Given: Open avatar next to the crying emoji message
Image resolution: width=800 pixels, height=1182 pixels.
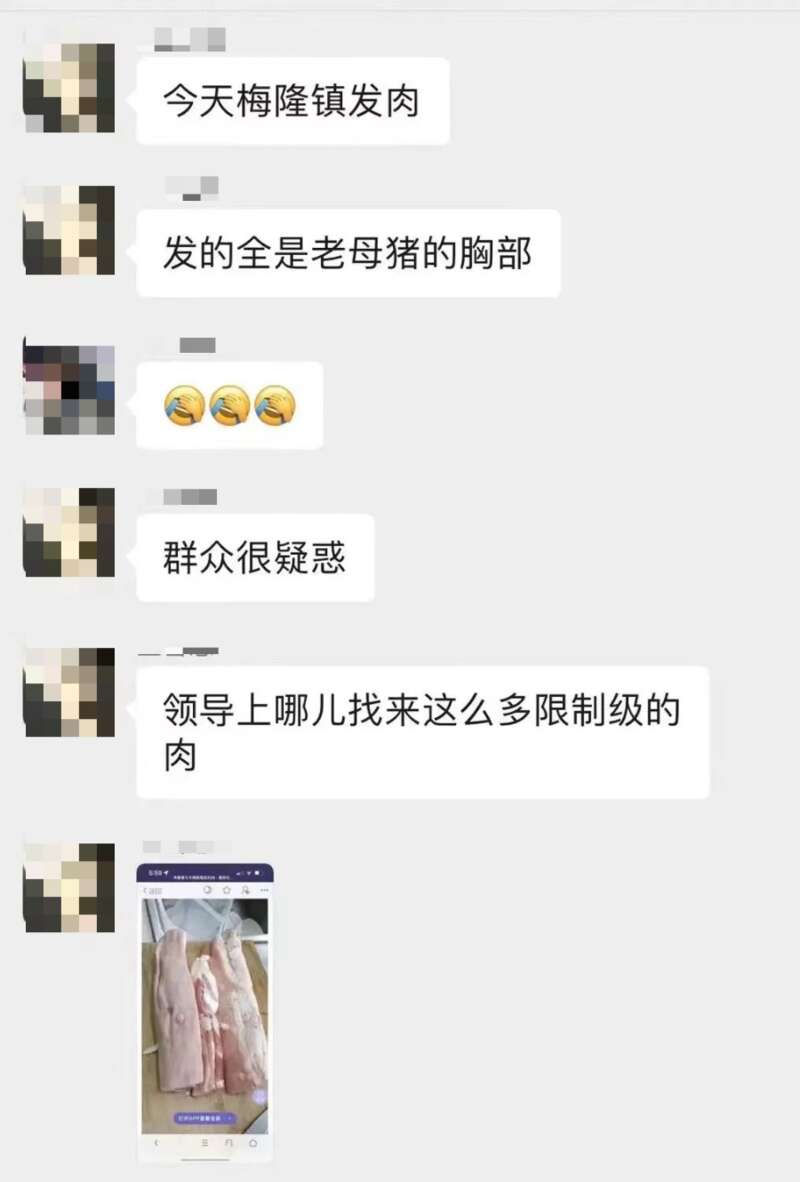Looking at the screenshot, I should [x=69, y=390].
